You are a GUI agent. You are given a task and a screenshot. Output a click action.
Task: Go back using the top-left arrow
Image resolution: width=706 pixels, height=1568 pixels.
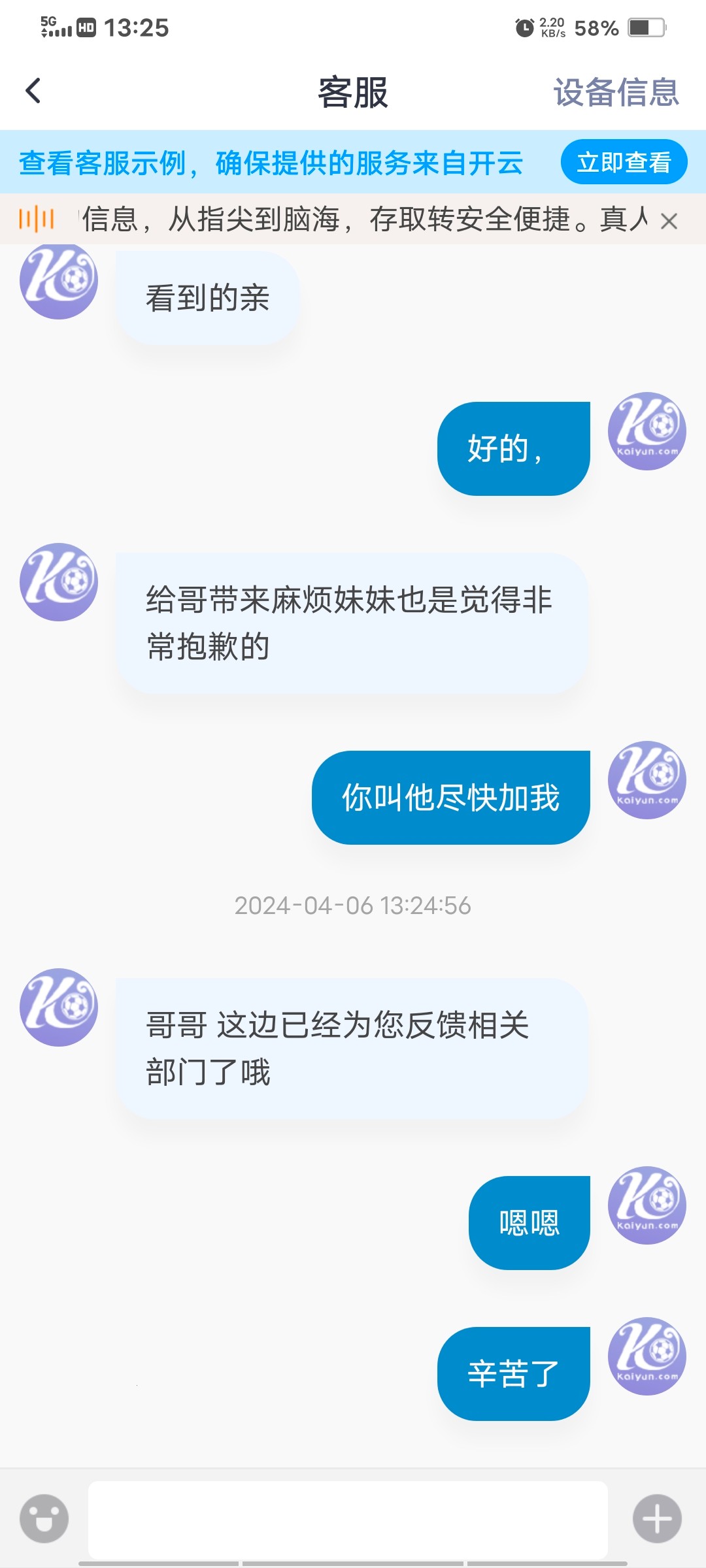coord(33,91)
